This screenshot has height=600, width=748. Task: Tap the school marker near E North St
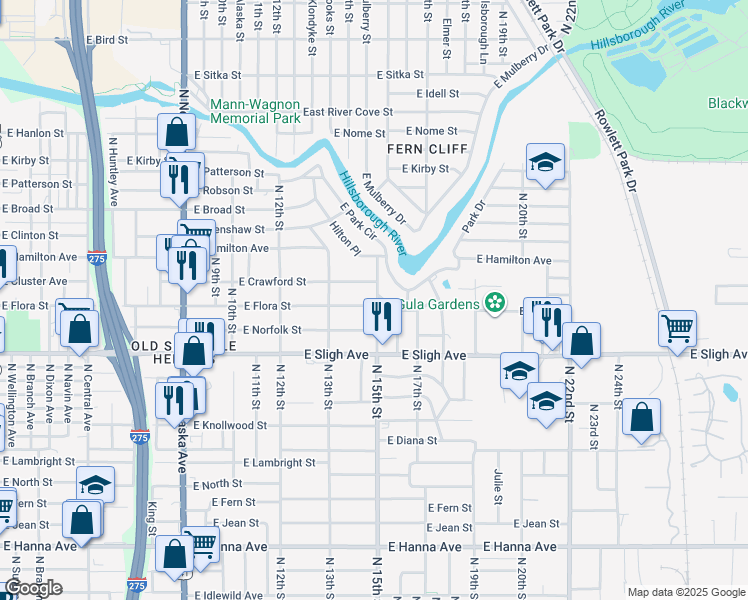point(95,486)
